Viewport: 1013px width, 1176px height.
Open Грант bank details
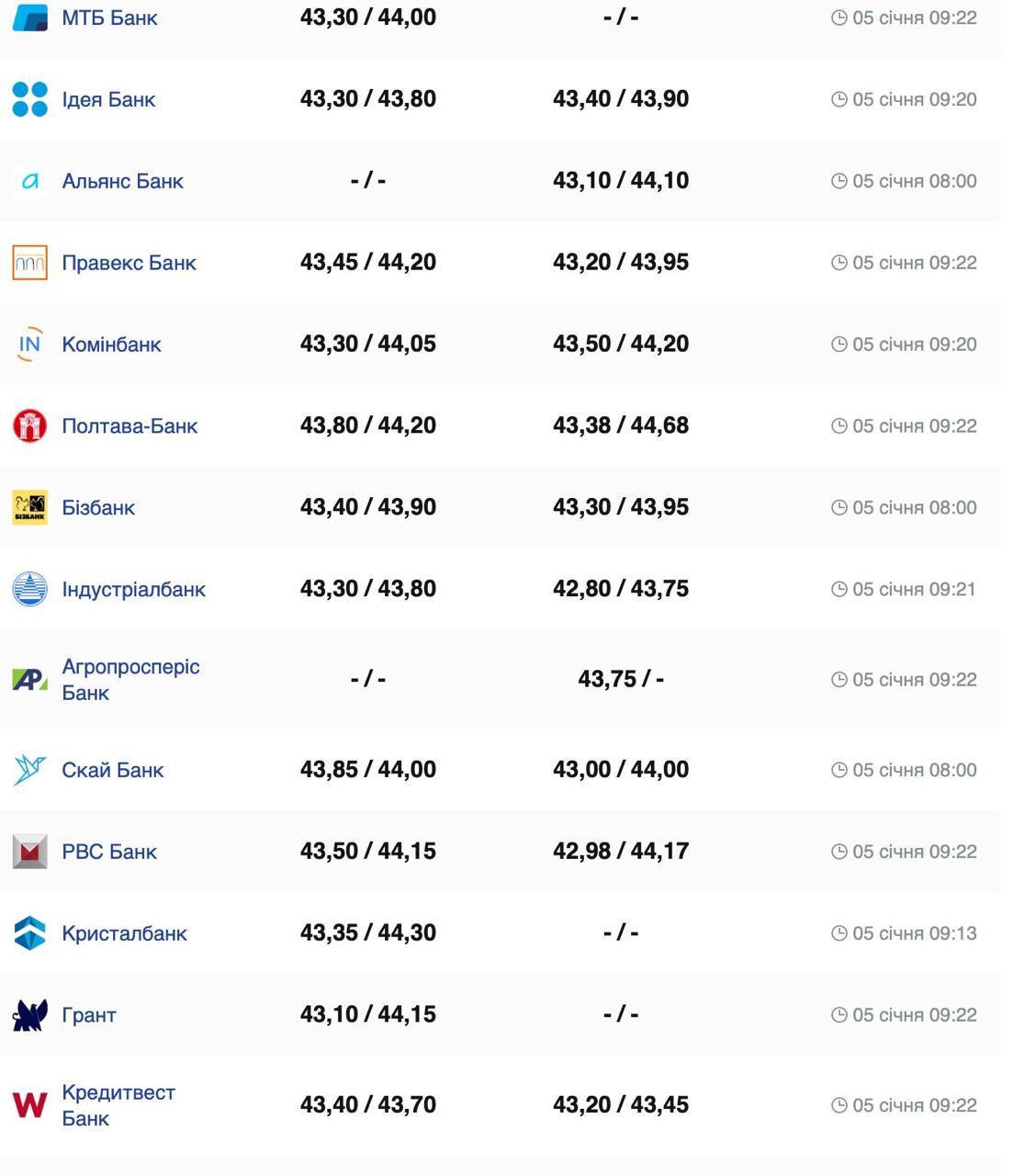pos(89,1015)
